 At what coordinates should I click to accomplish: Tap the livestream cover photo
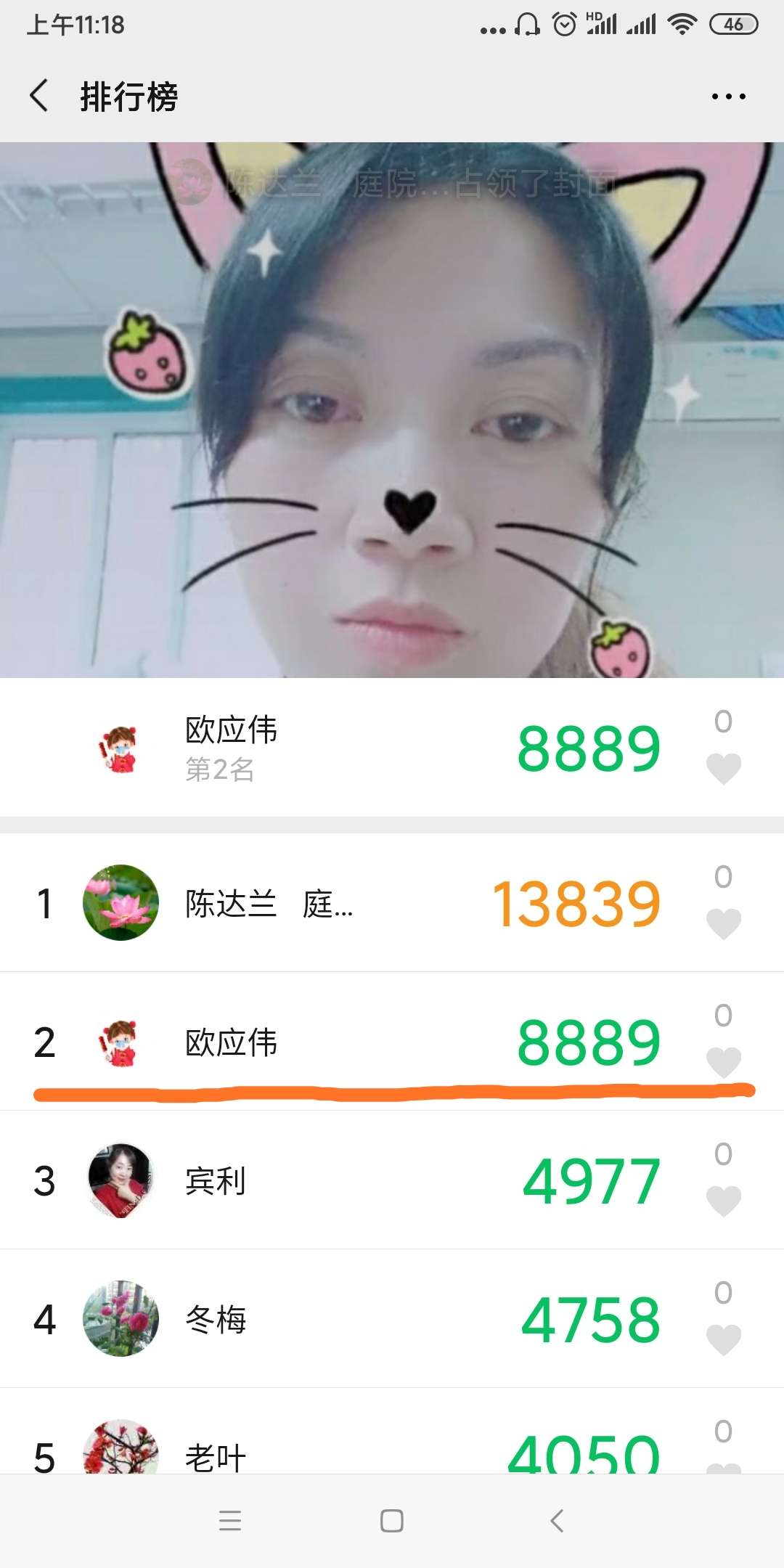click(392, 407)
